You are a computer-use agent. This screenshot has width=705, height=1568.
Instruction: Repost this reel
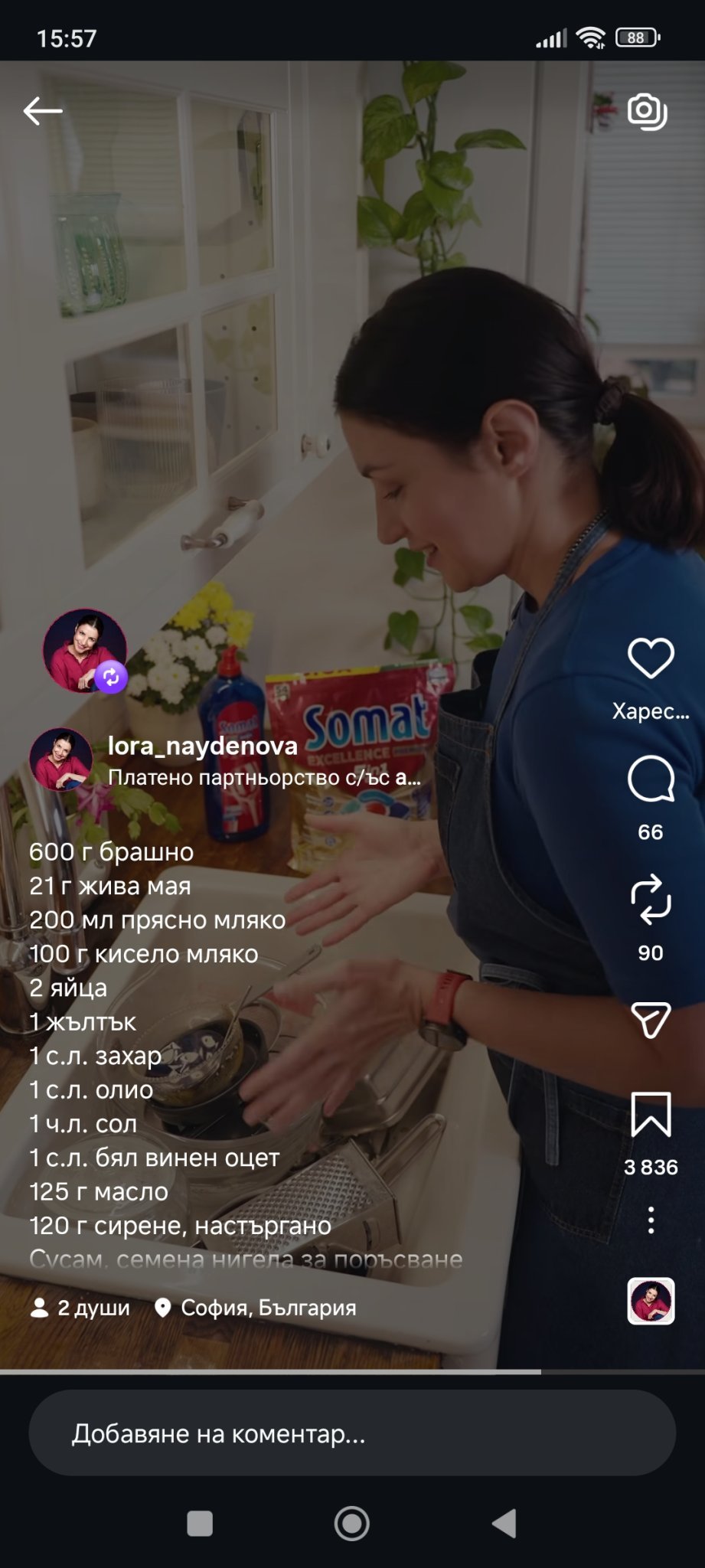point(651,900)
